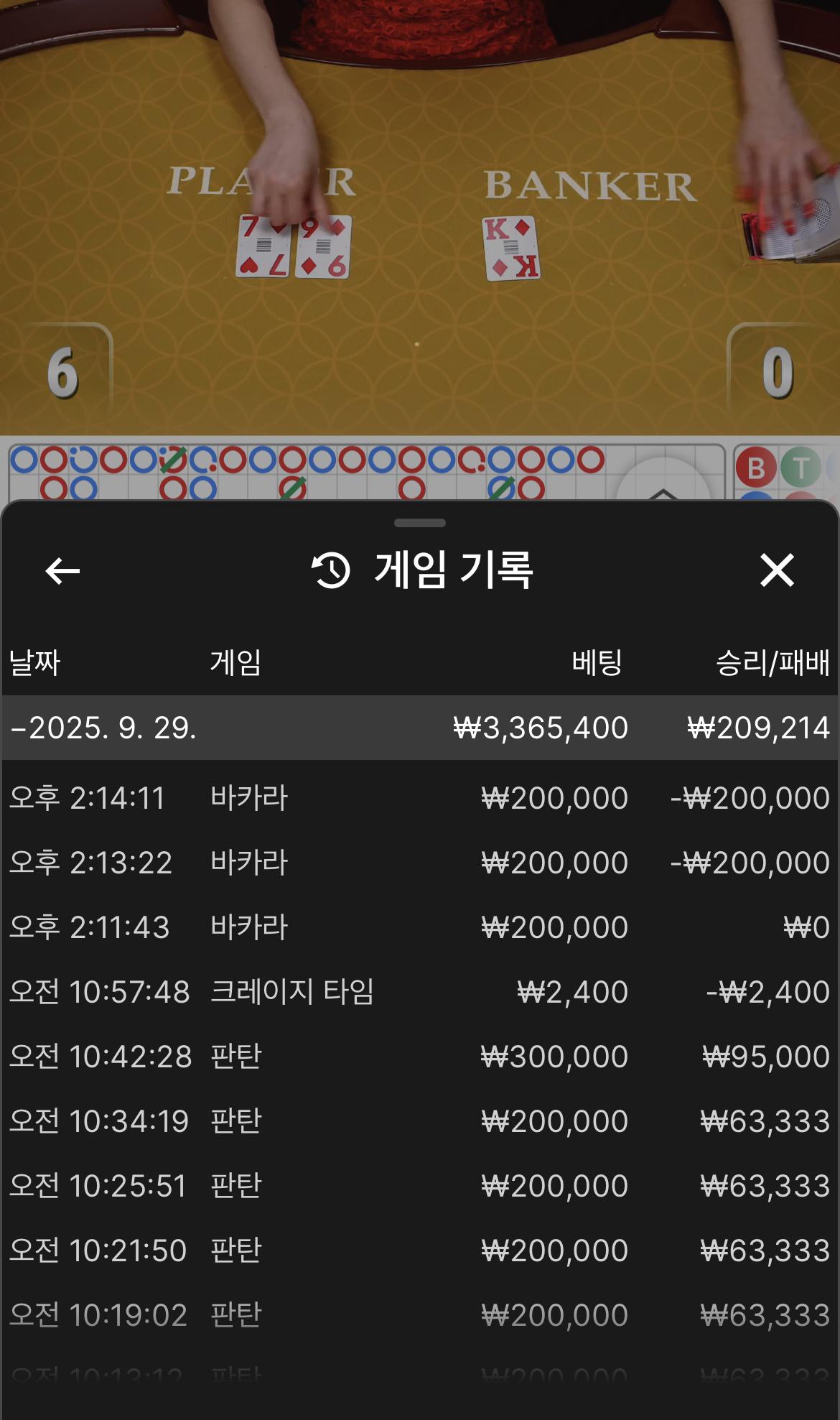This screenshot has height=1420, width=840.
Task: Open the 오전 10:42:28 판탄 record
Action: (420, 1057)
